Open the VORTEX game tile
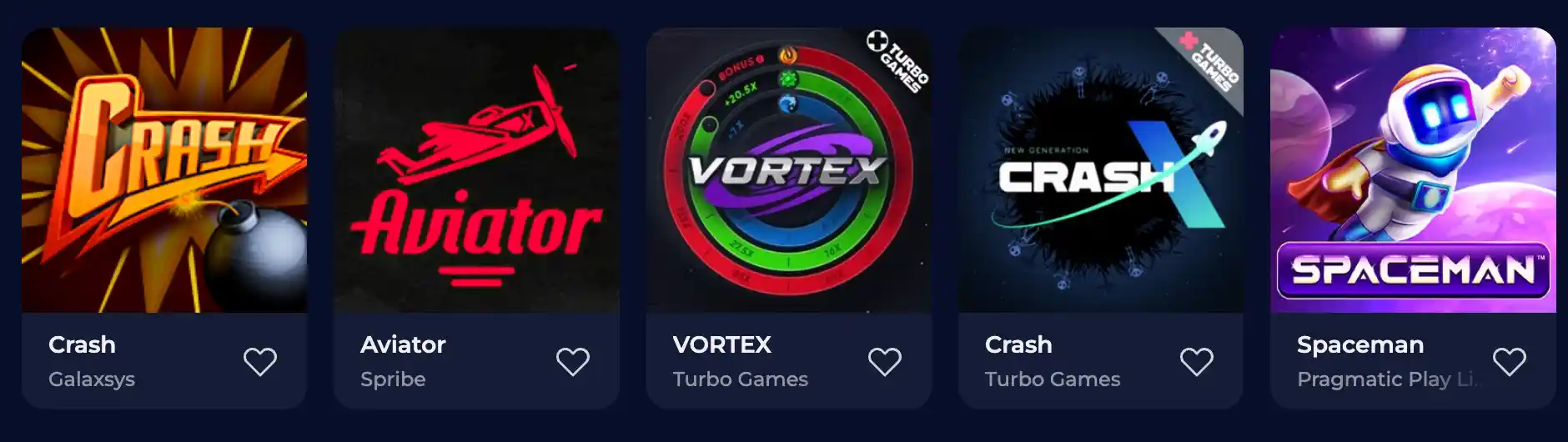Screen dimensions: 1568x442 788,171
